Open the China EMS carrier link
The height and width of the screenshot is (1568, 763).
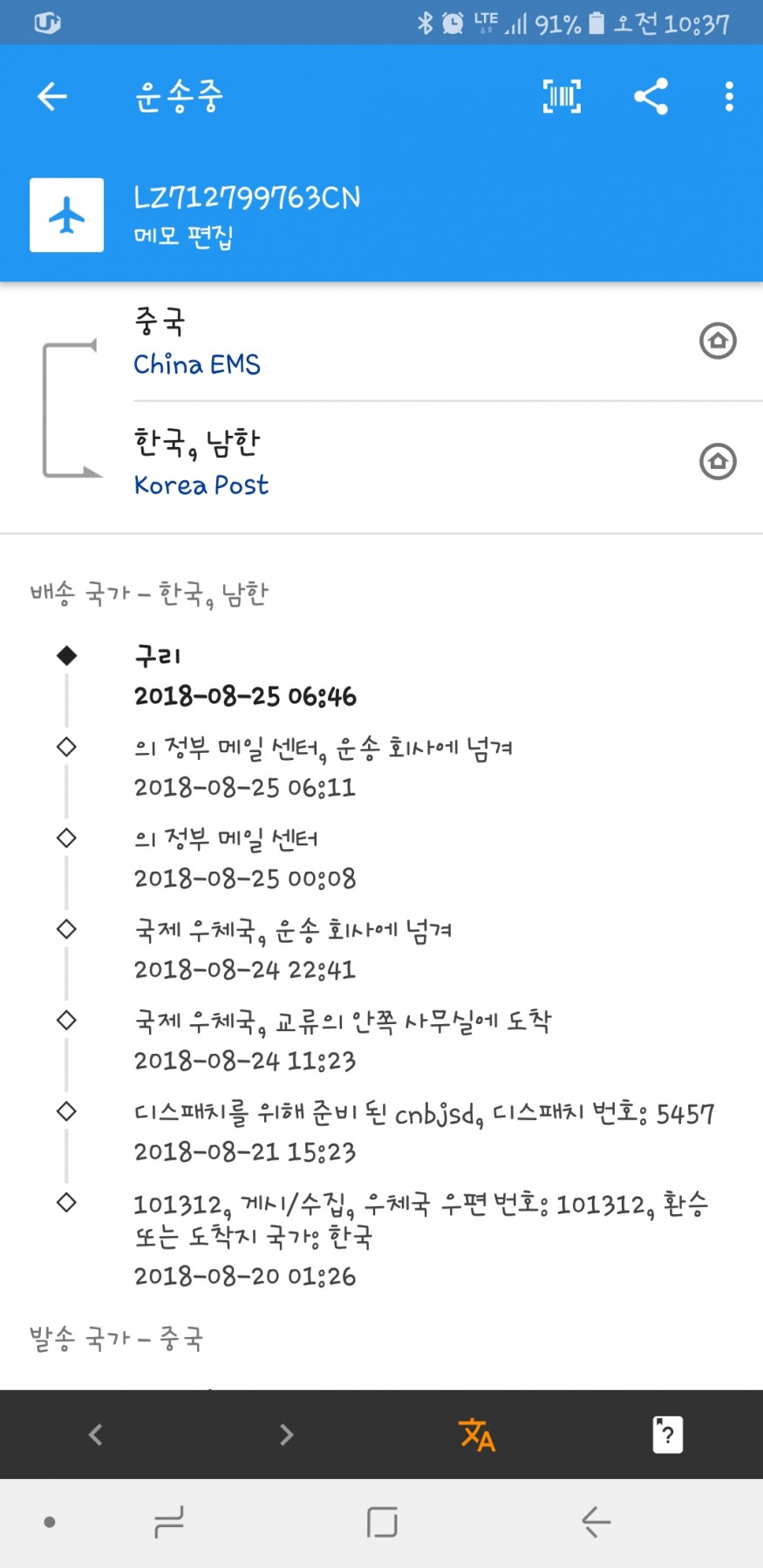[197, 364]
